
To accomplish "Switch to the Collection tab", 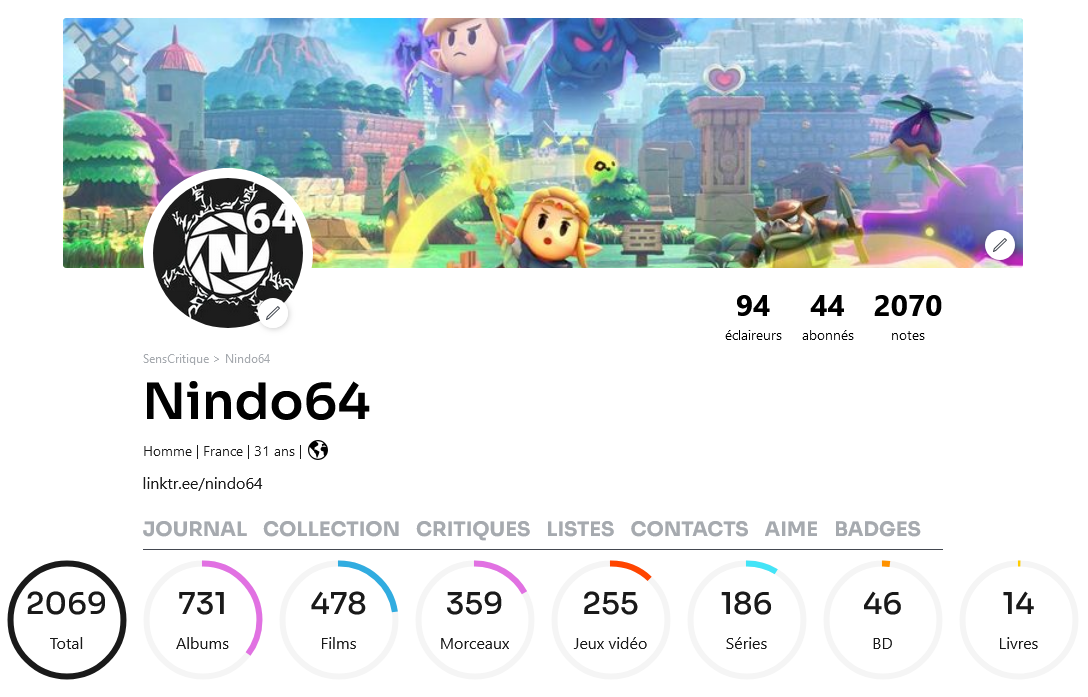I will [331, 529].
